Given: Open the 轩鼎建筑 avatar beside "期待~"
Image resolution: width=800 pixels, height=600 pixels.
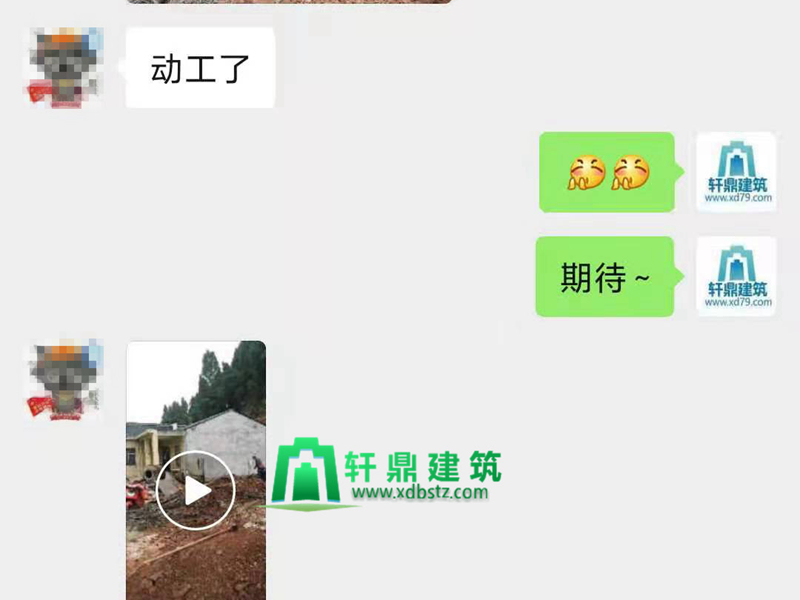Looking at the screenshot, I should point(736,276).
